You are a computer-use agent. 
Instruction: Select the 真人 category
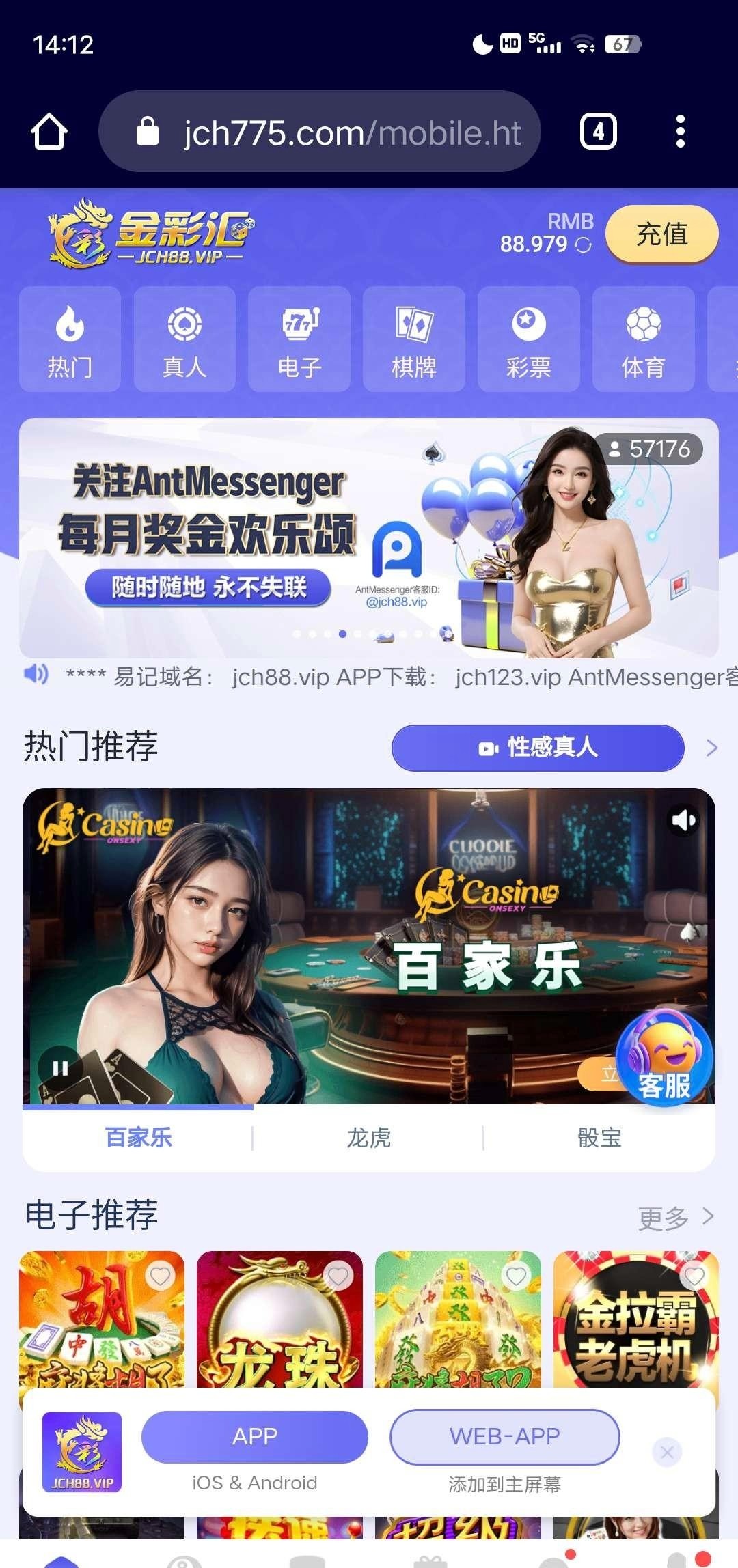[x=184, y=339]
